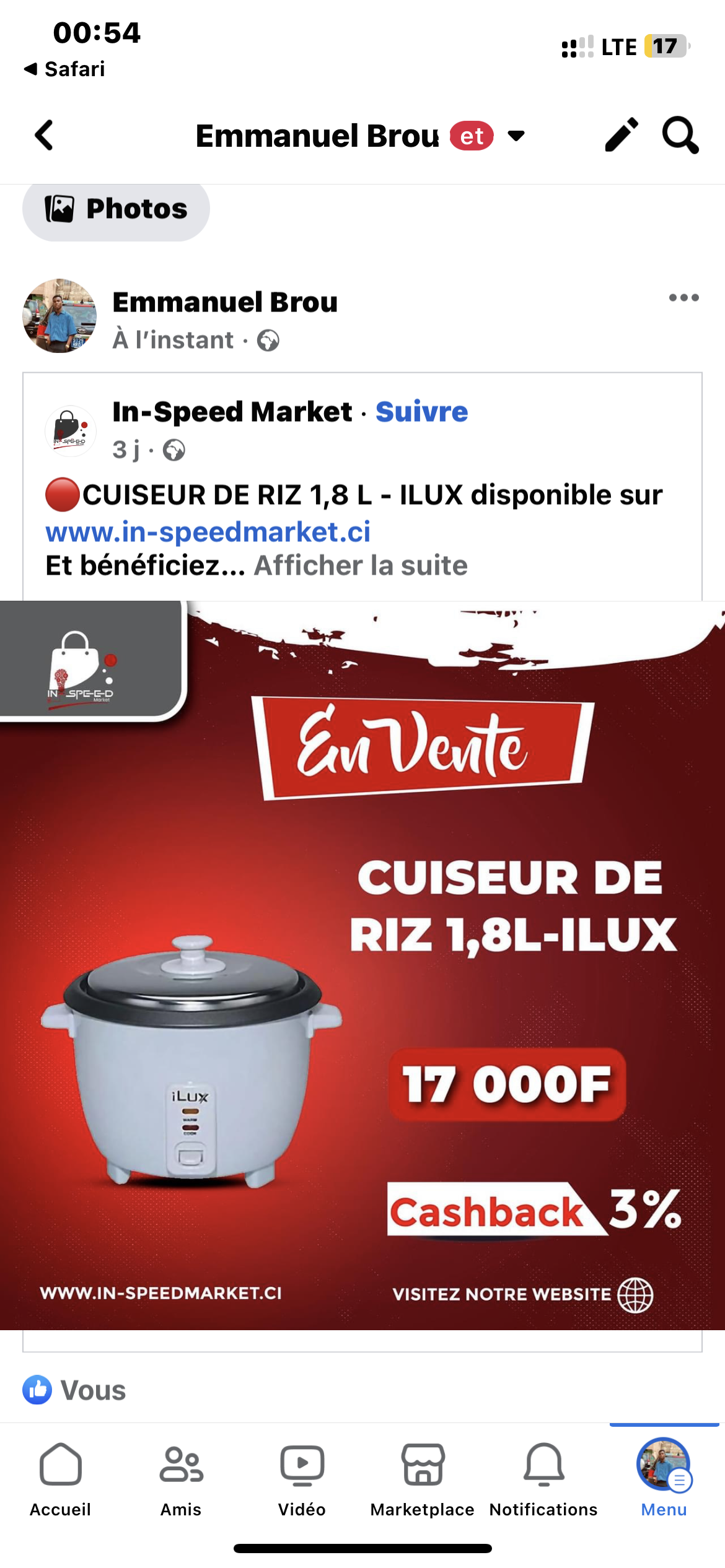725x1568 pixels.
Task: Expand post text with Afficher la suite
Action: 361,565
